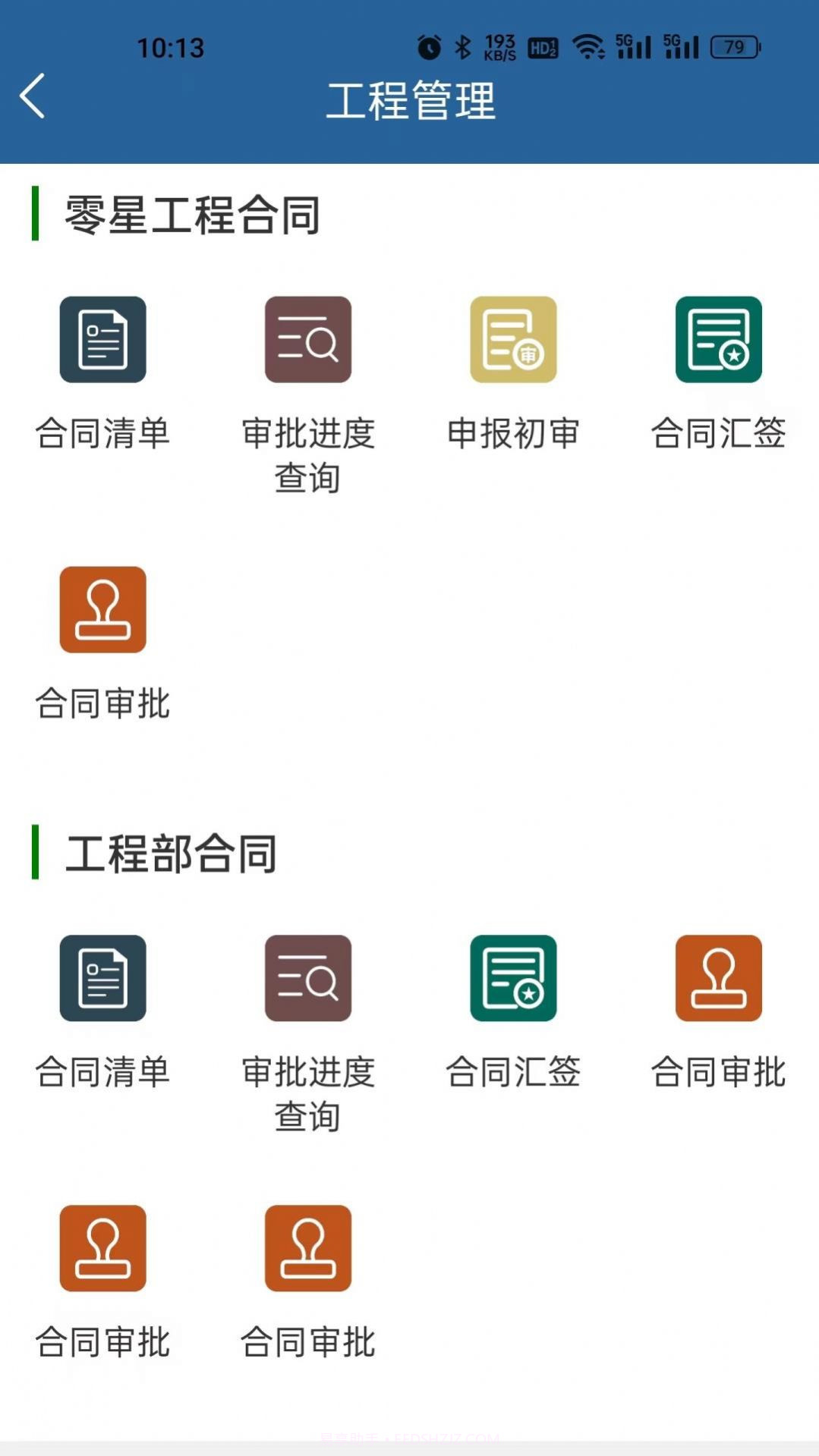819x1456 pixels.
Task: Tap the 工程管理 page title
Action: (410, 101)
